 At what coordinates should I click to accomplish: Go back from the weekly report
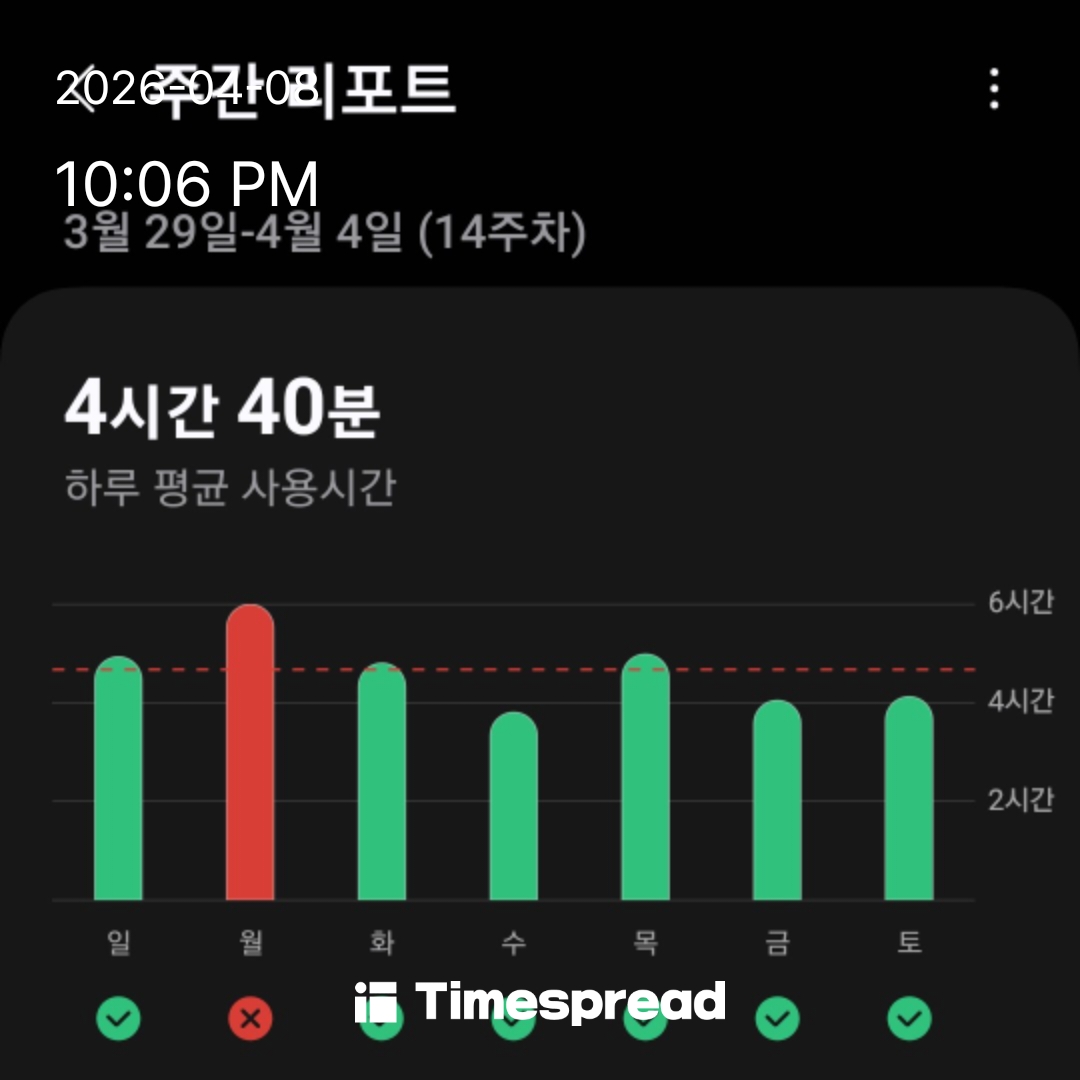pos(88,90)
